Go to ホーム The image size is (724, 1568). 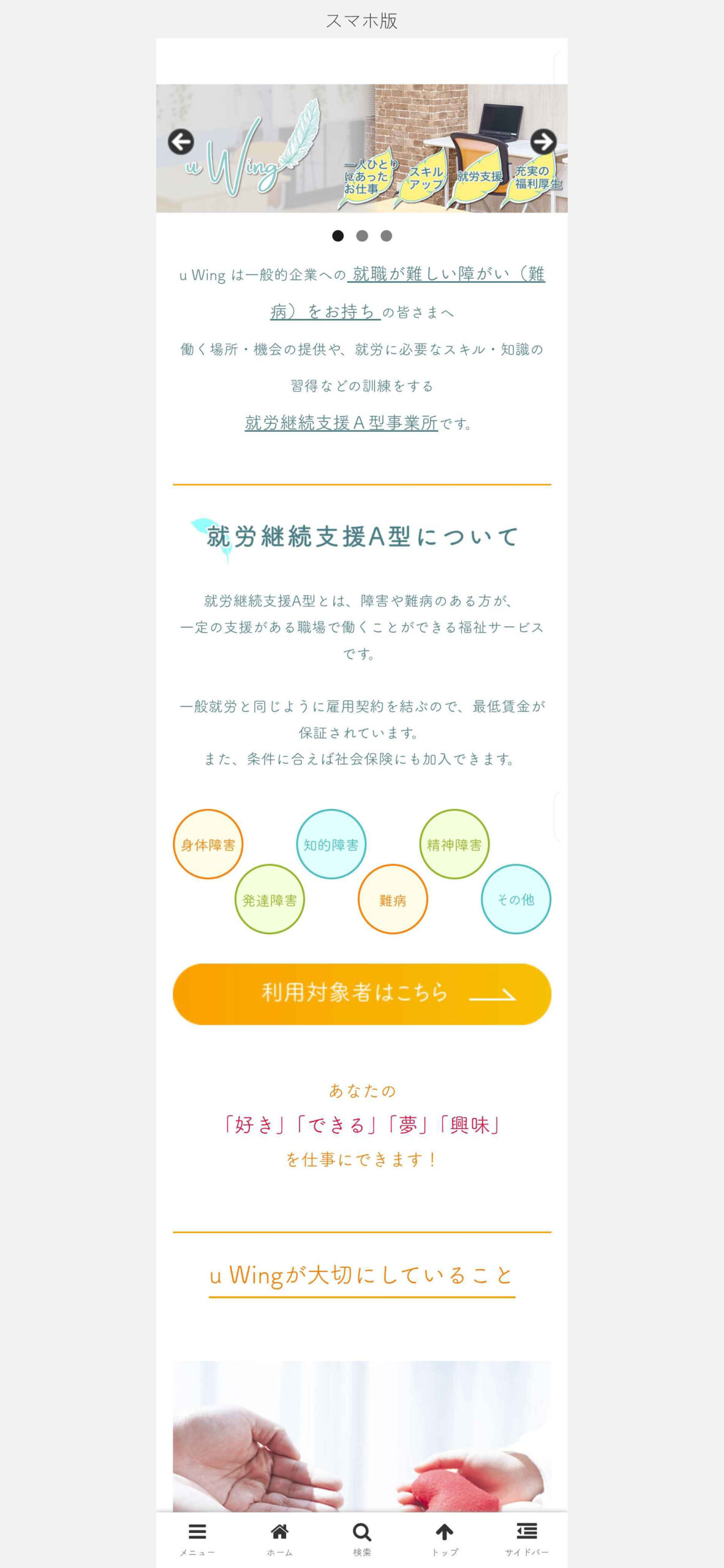point(280,1539)
